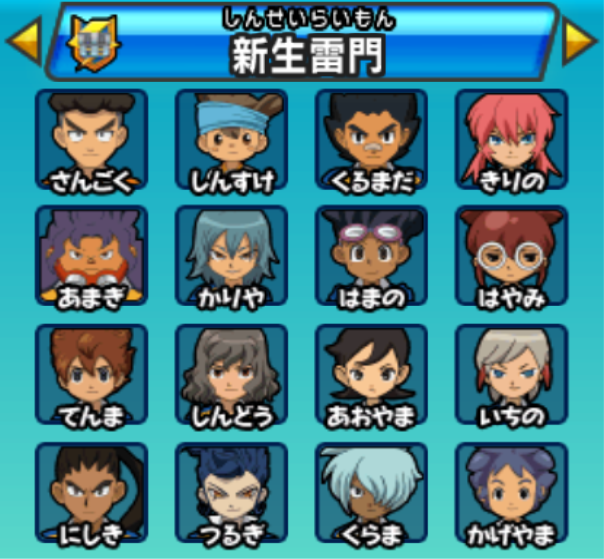Select player くらま
The height and width of the screenshot is (559, 604).
(x=371, y=493)
